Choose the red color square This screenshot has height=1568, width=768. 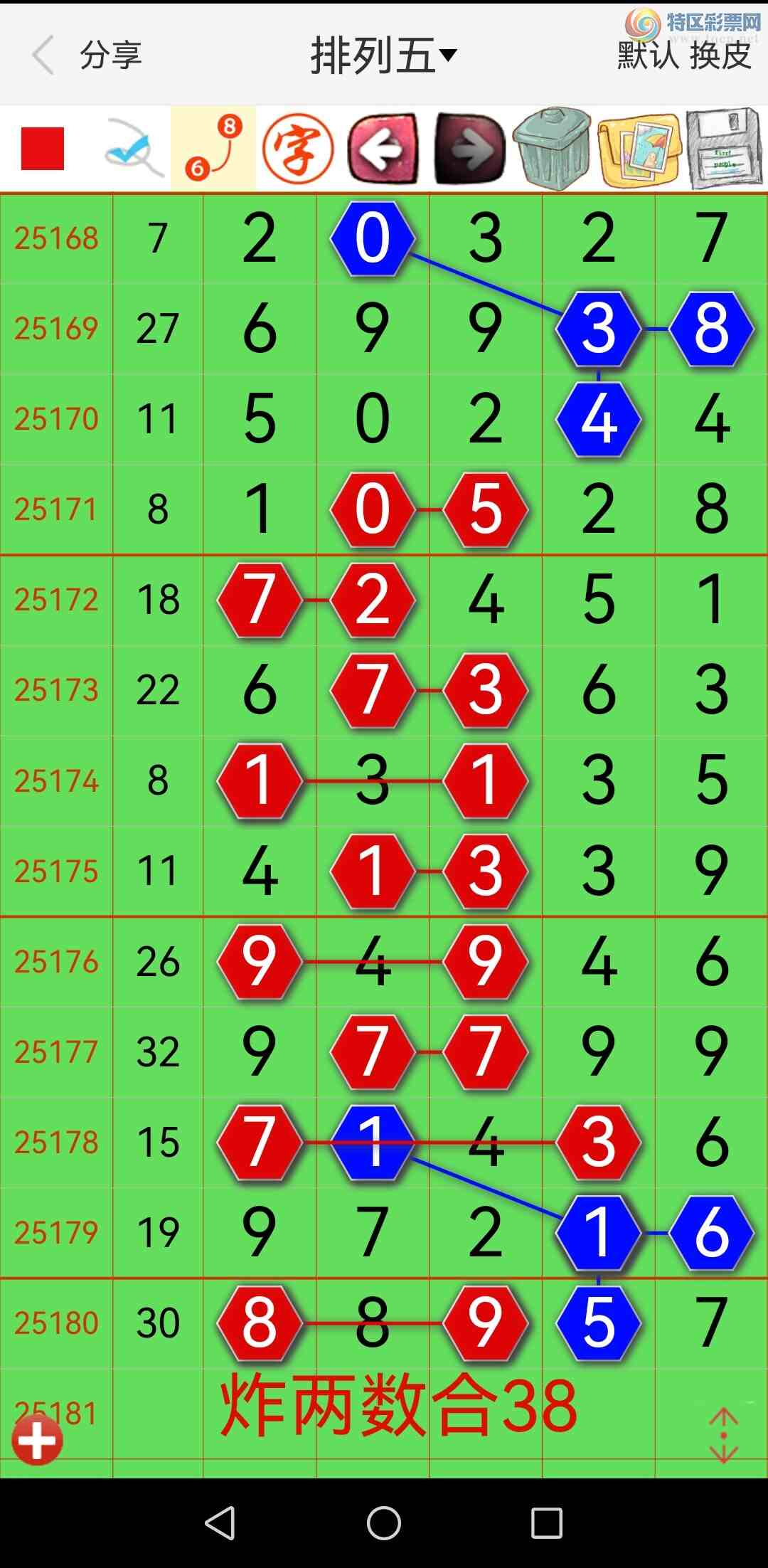(43, 149)
